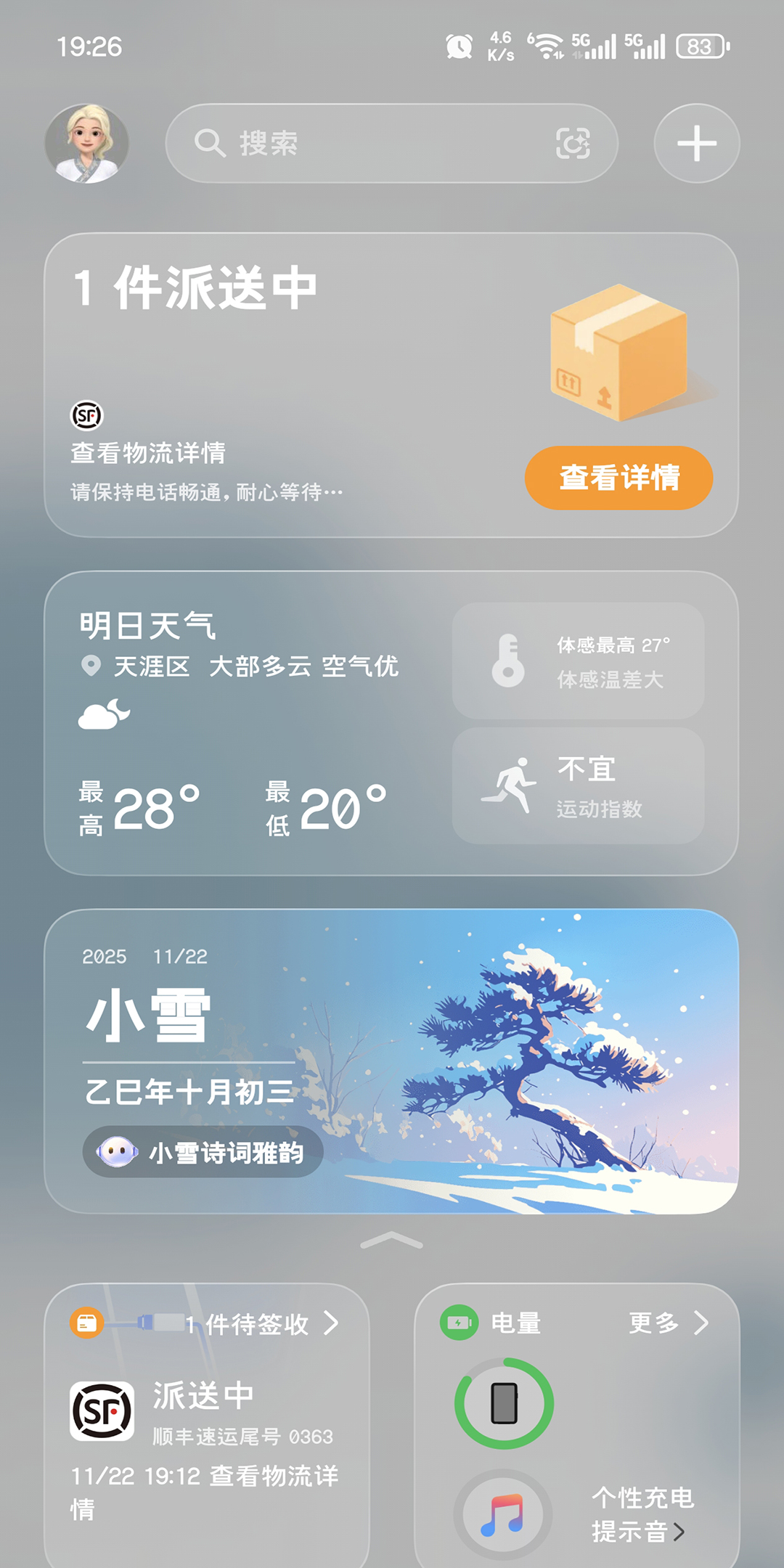Open 个性充电提示音 settings
The width and height of the screenshot is (784, 1568).
click(x=639, y=1514)
